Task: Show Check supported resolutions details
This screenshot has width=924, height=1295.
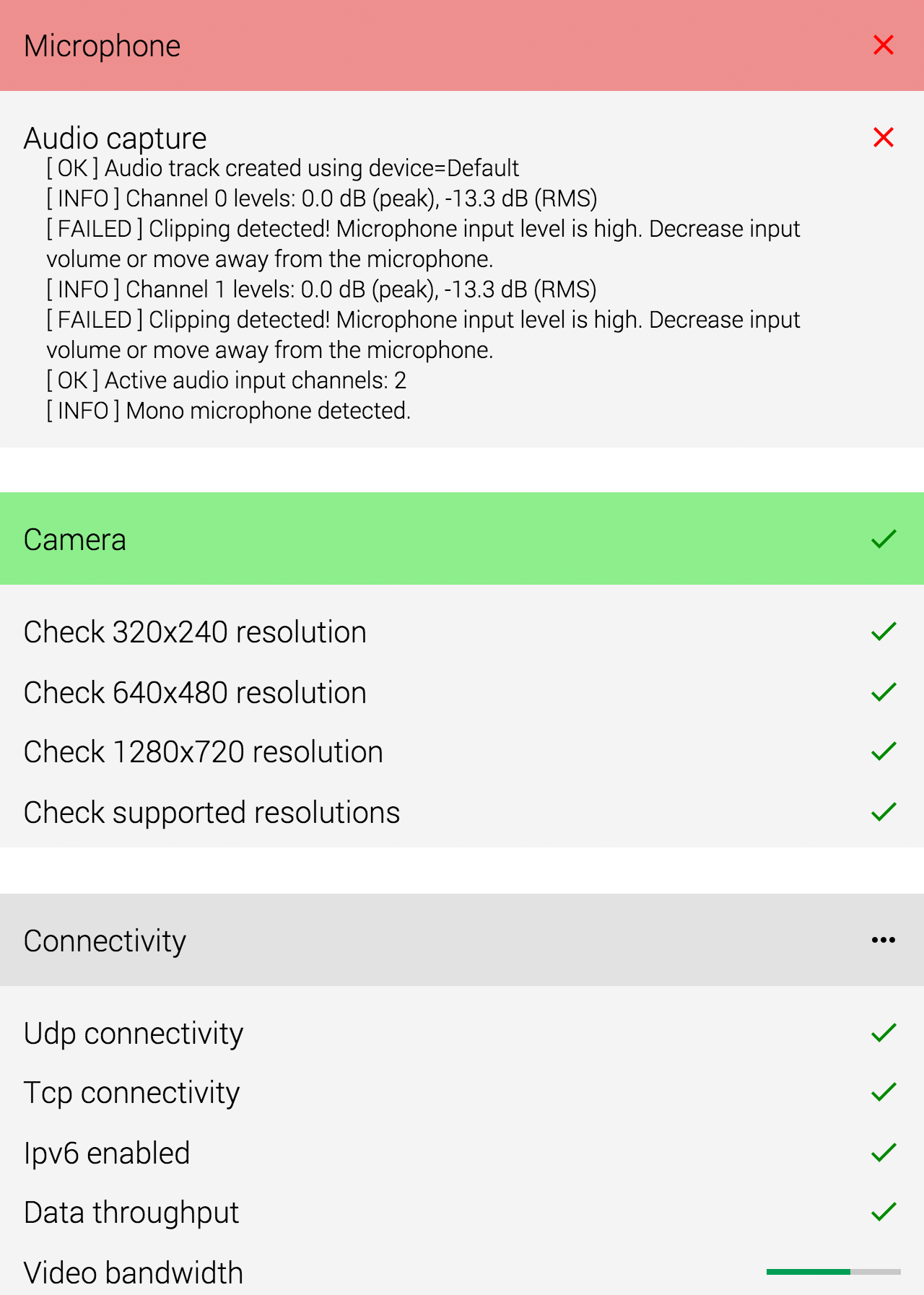Action: [x=462, y=812]
